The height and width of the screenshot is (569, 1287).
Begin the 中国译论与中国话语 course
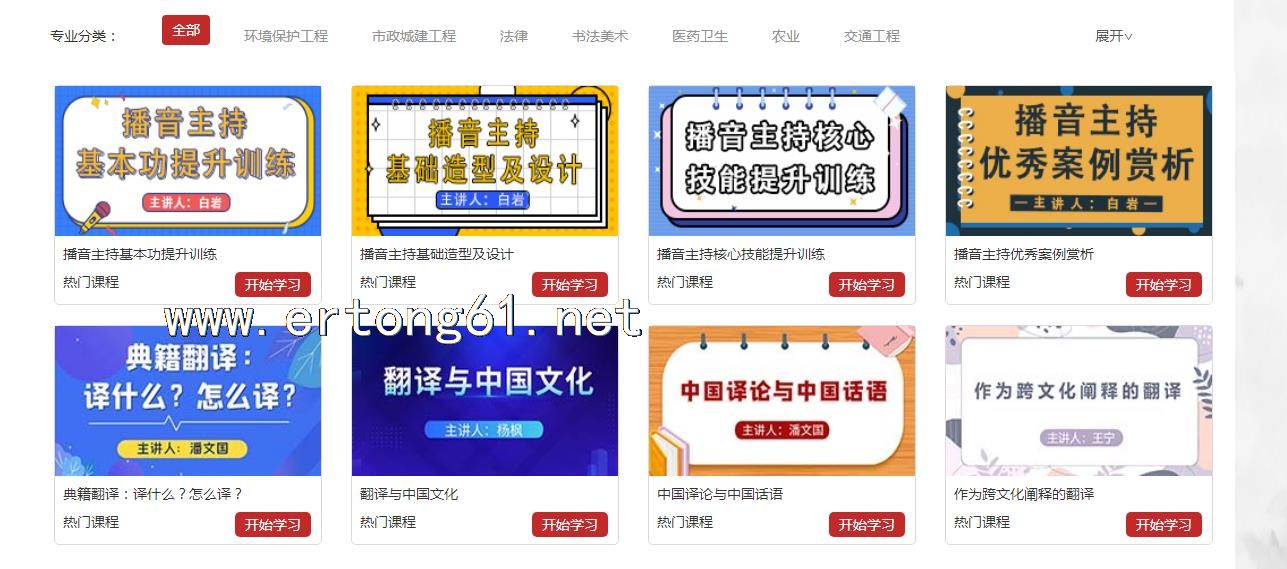tap(867, 525)
